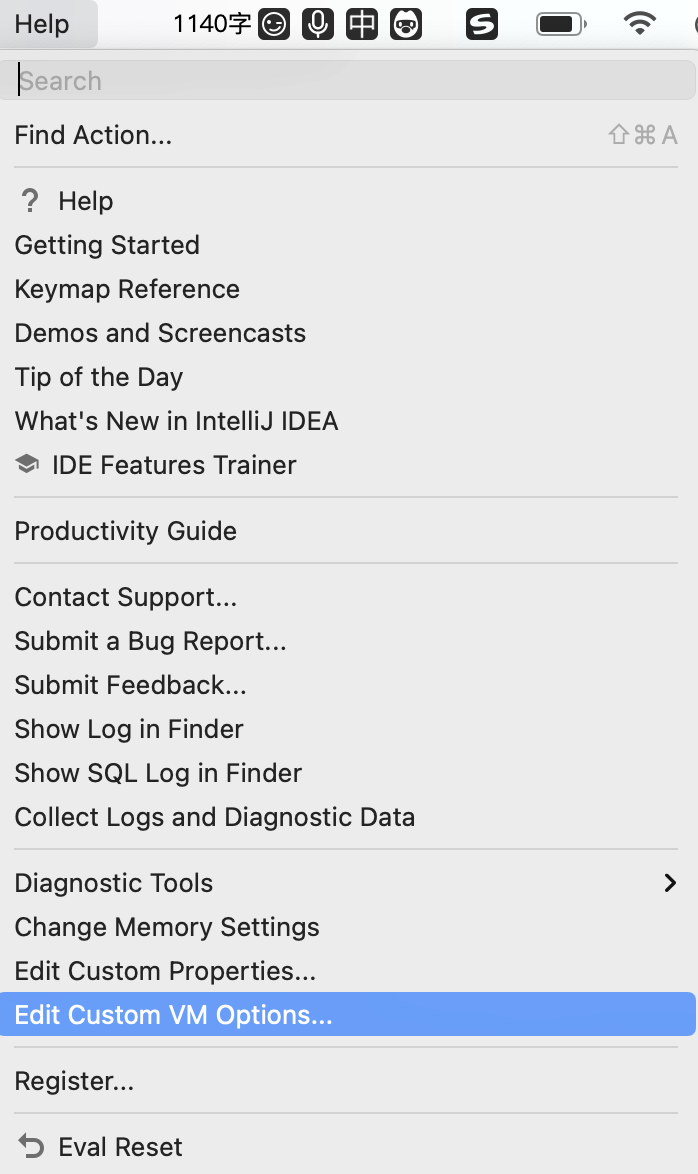Open Keymap Reference
Viewport: 698px width, 1174px height.
[x=127, y=289]
